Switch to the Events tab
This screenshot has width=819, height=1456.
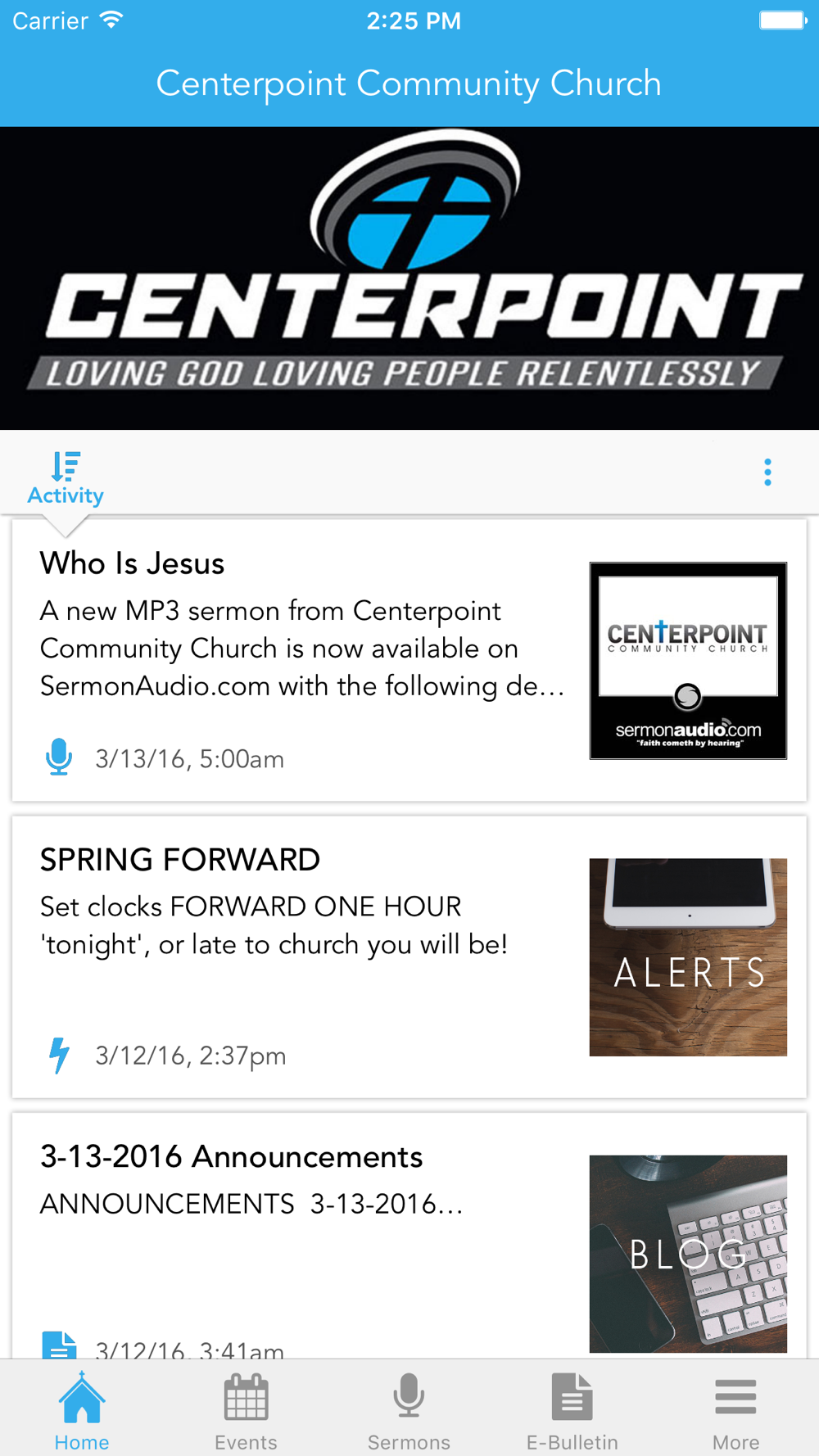(x=246, y=1410)
